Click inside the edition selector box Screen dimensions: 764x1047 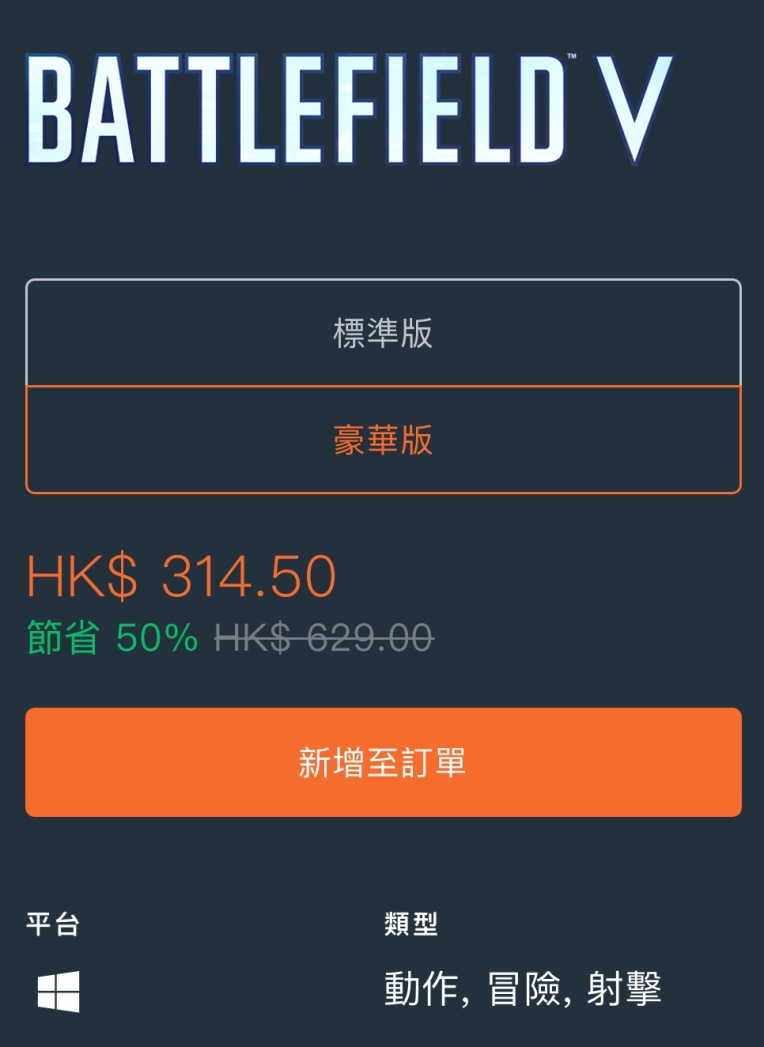(380, 385)
